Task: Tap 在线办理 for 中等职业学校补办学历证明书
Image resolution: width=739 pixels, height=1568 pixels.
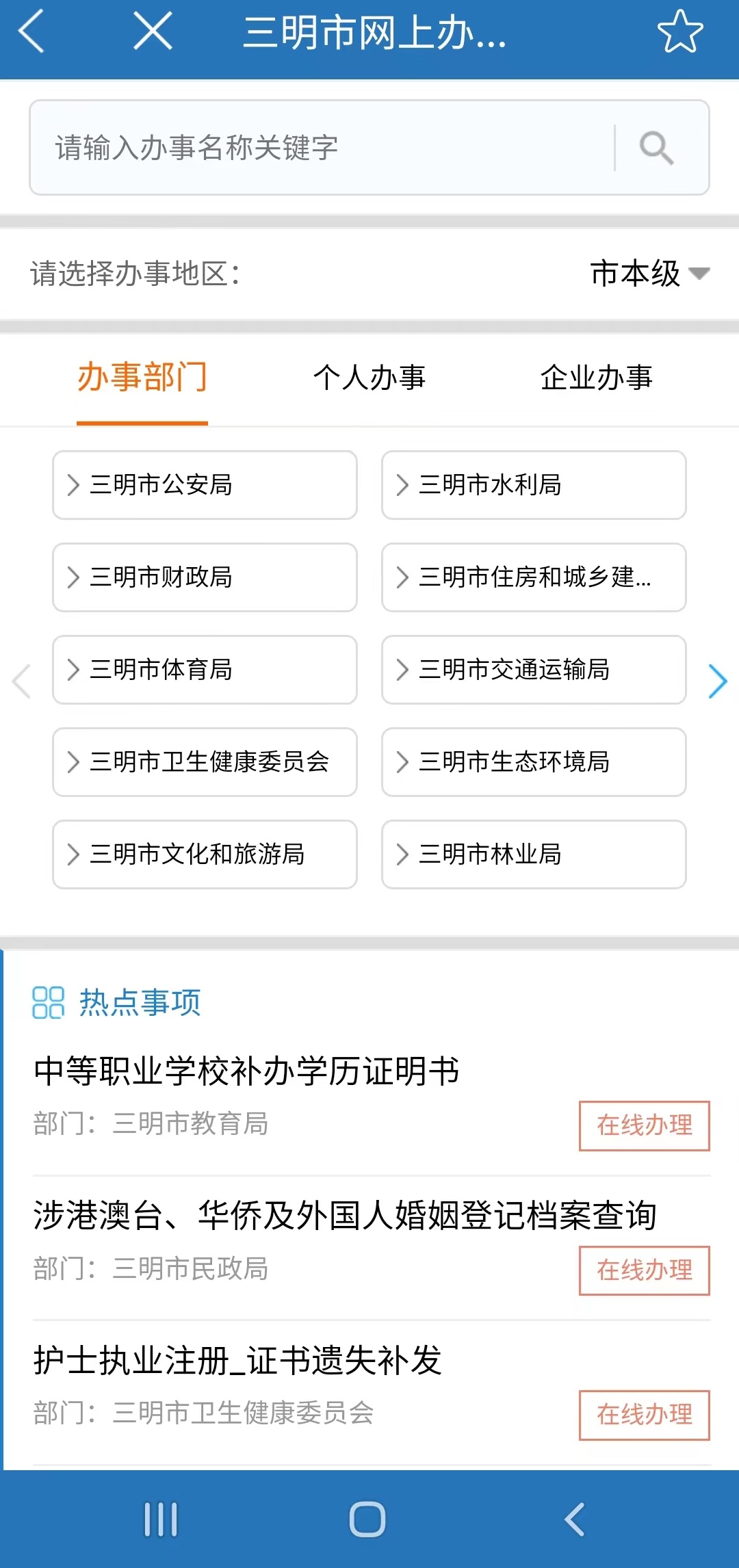Action: pyautogui.click(x=644, y=1125)
